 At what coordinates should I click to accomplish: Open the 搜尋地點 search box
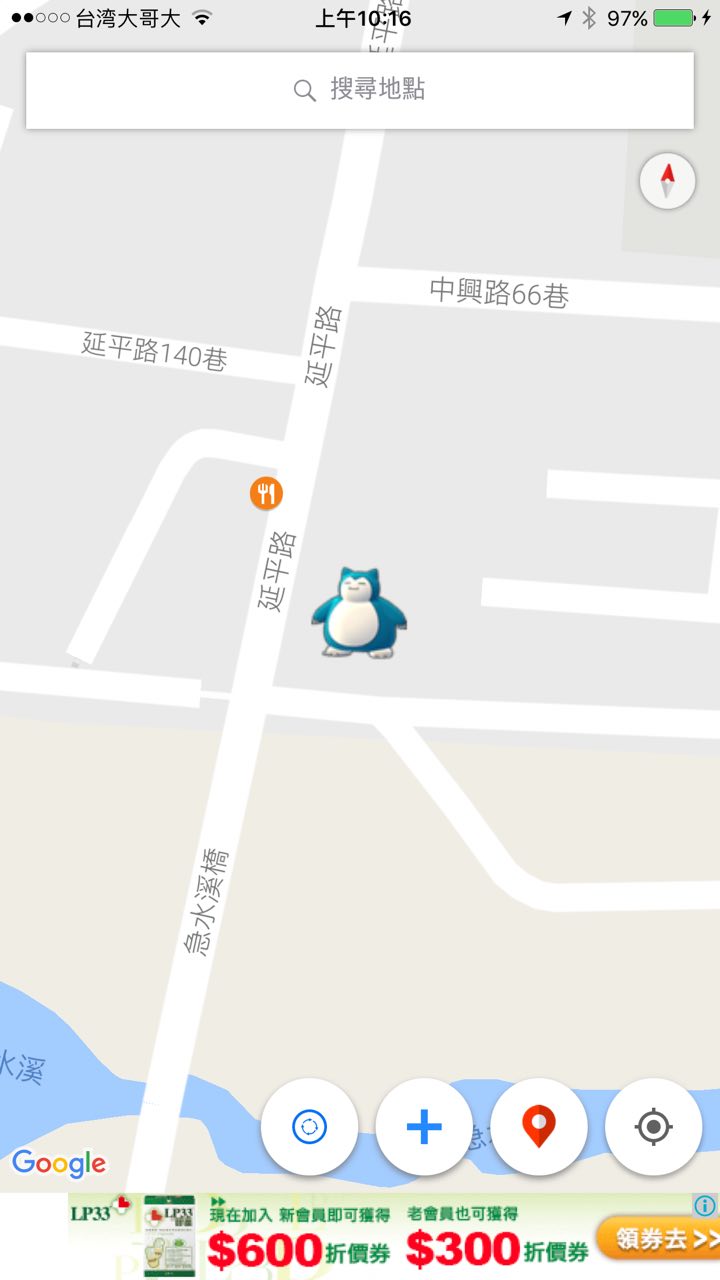point(360,90)
